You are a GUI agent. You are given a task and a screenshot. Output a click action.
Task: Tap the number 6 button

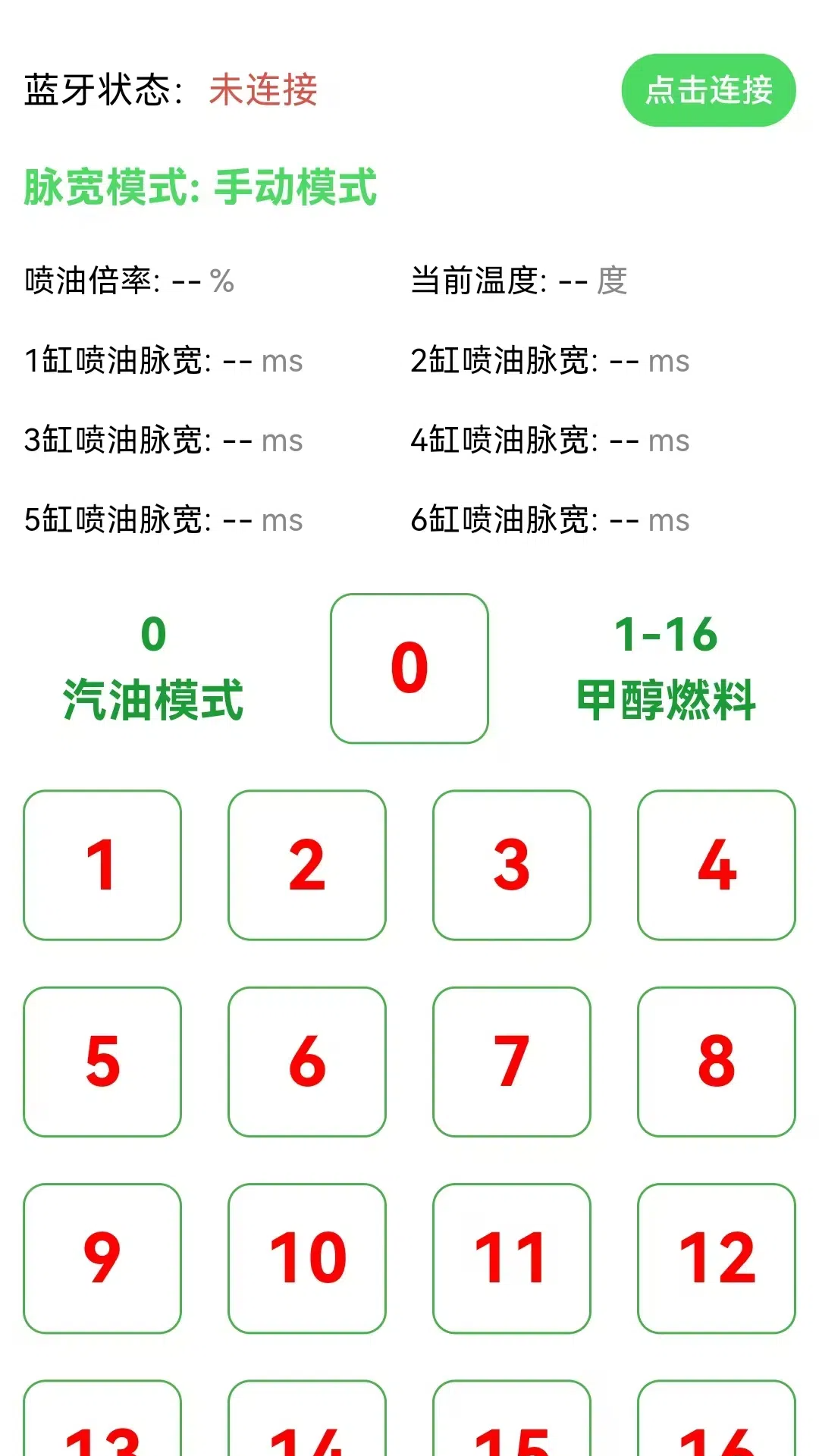tap(306, 1062)
